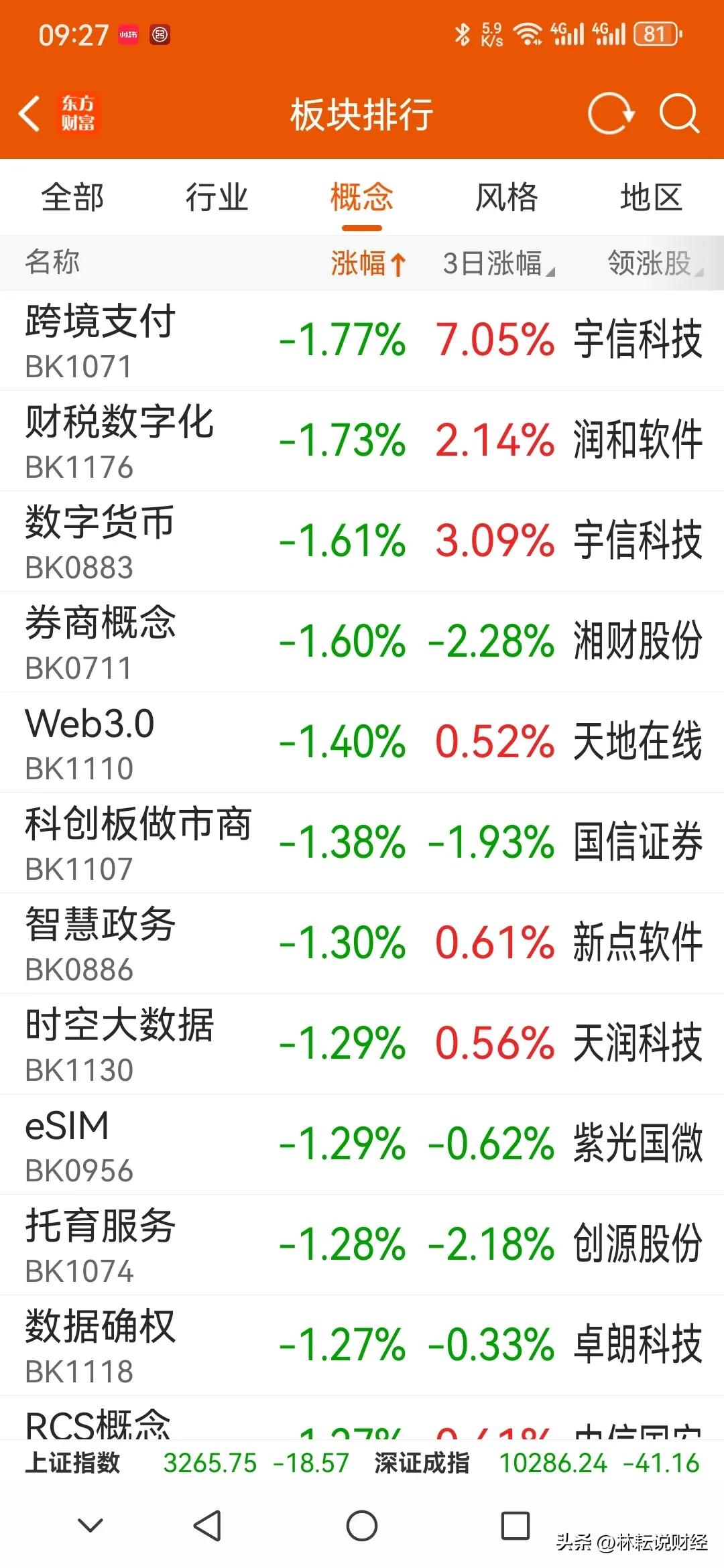Open the Web3.0 sector row
This screenshot has height=1568, width=724.
tap(362, 742)
